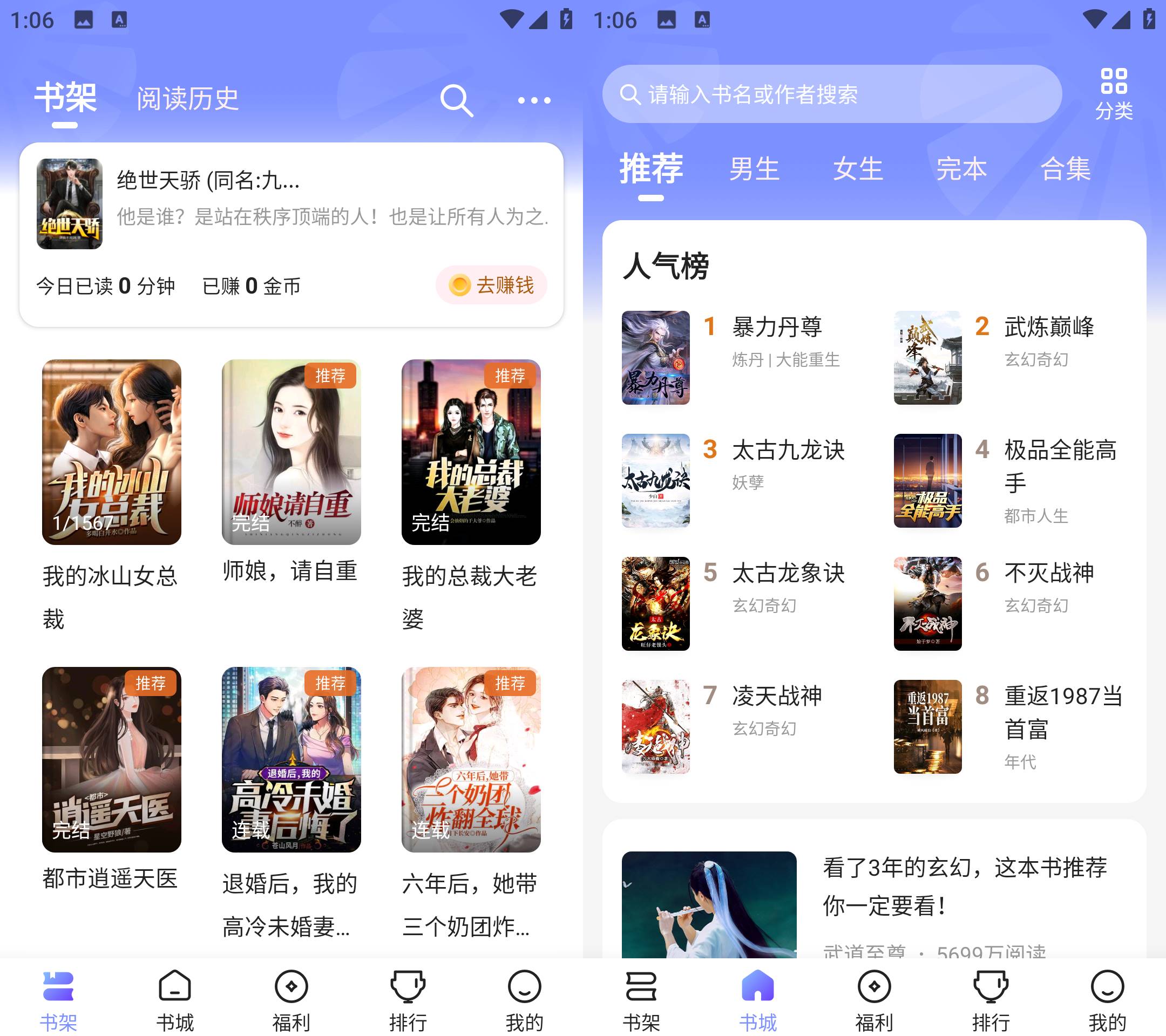Tap the 请输入书名或作者搜索 search box
The width and height of the screenshot is (1166, 1036).
pyautogui.click(x=832, y=94)
